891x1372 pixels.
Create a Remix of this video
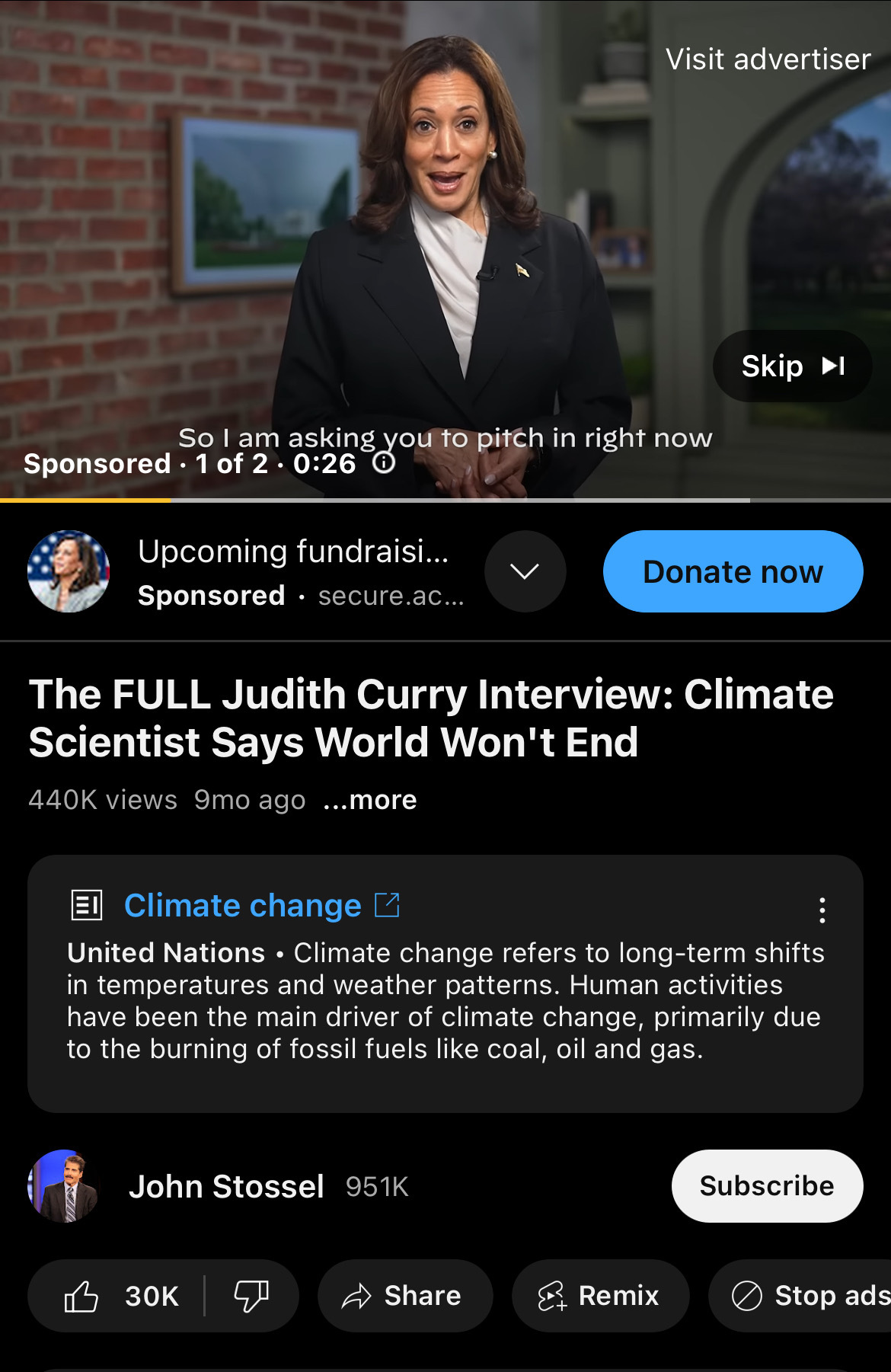600,1296
